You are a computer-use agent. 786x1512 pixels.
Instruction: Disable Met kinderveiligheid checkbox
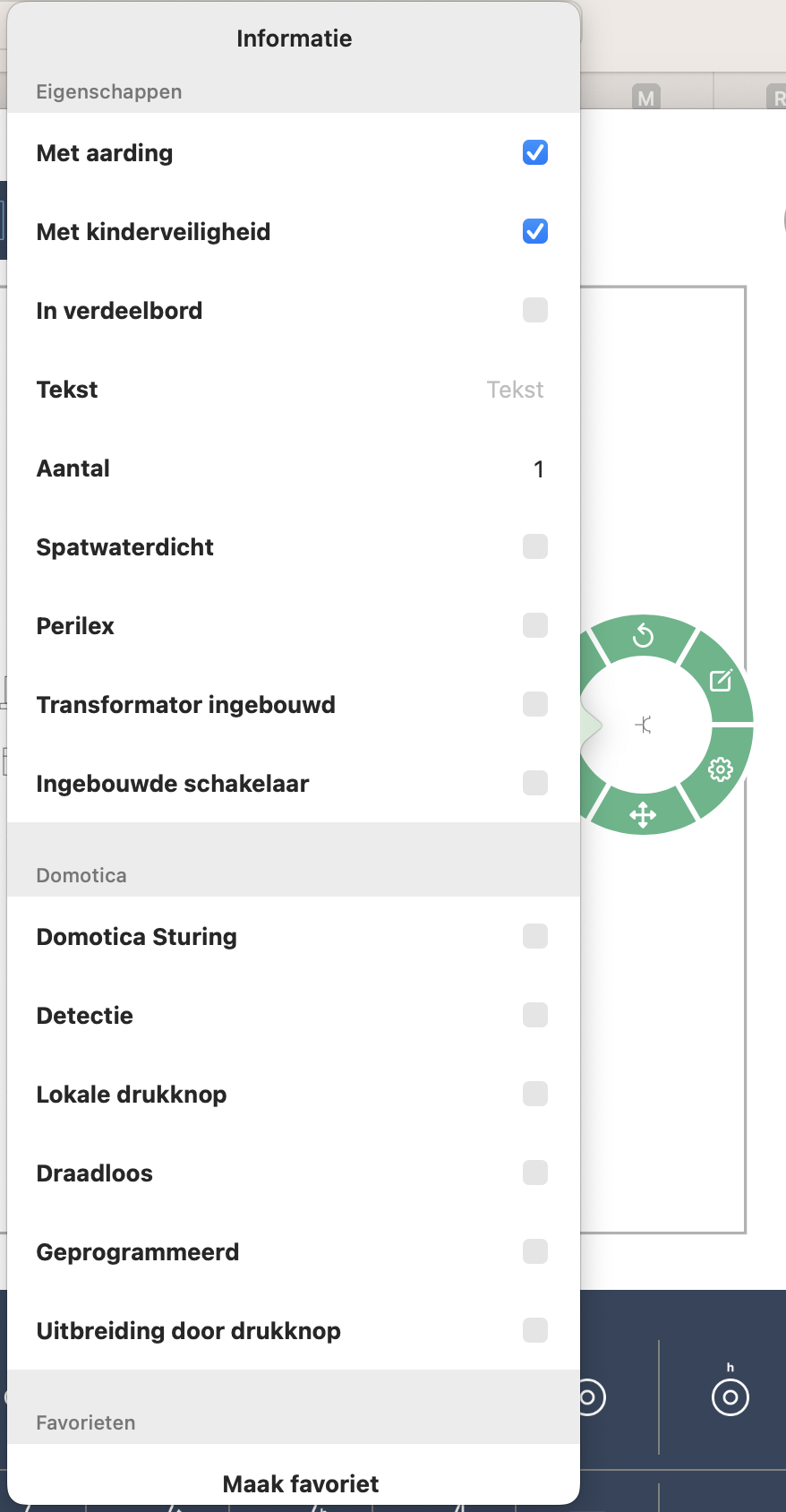click(535, 232)
